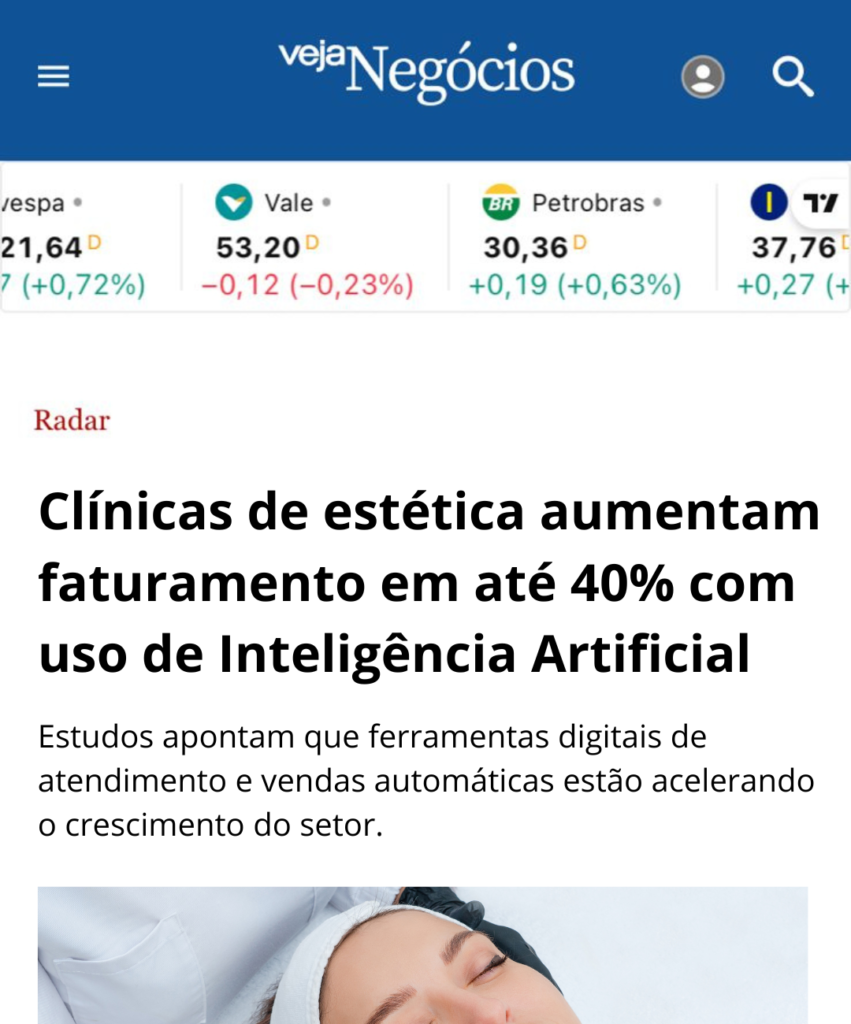Open the hamburger navigation menu
The image size is (851, 1024).
tap(53, 77)
